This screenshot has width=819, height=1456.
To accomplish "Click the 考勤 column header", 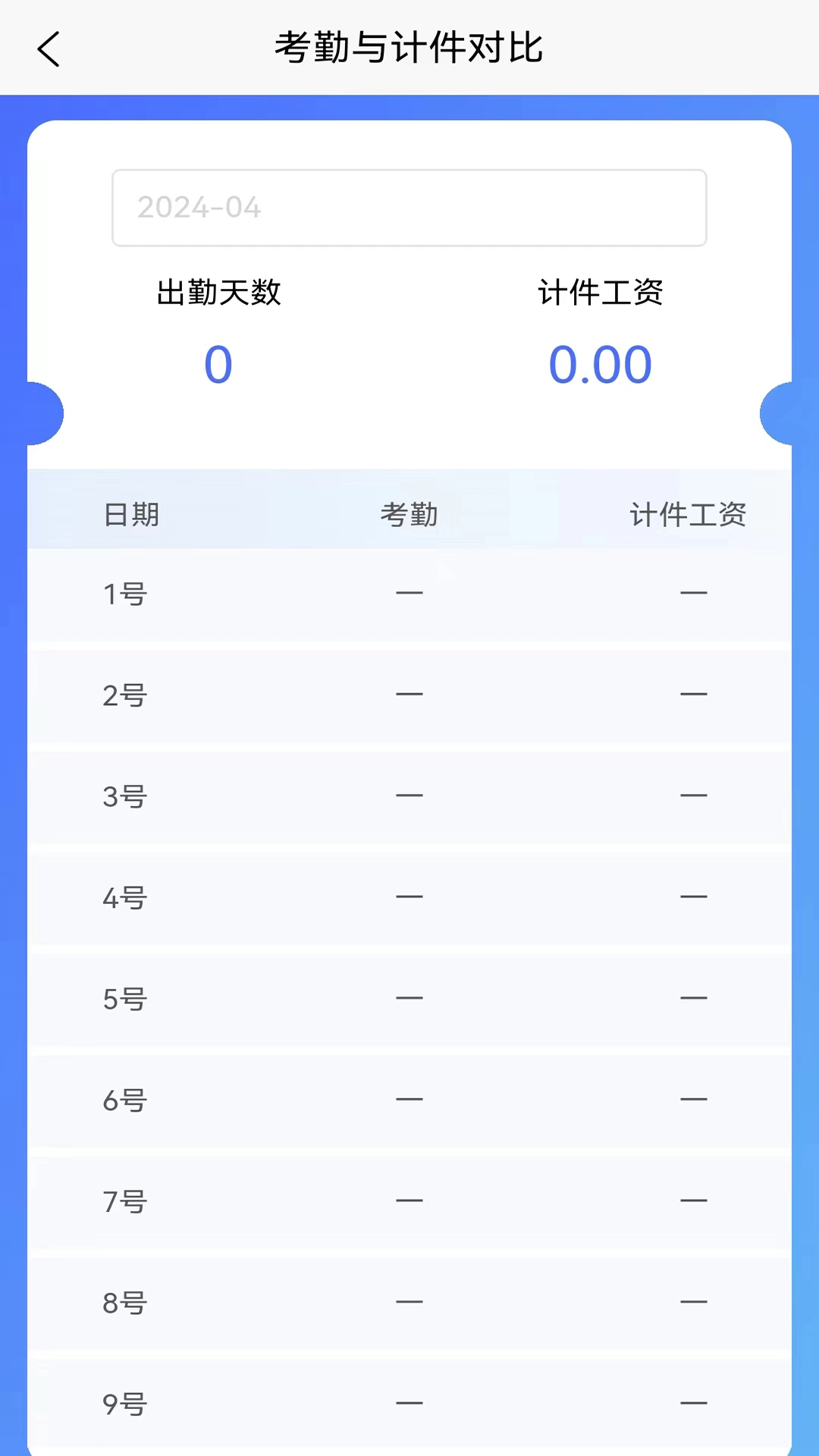I will pos(409,514).
